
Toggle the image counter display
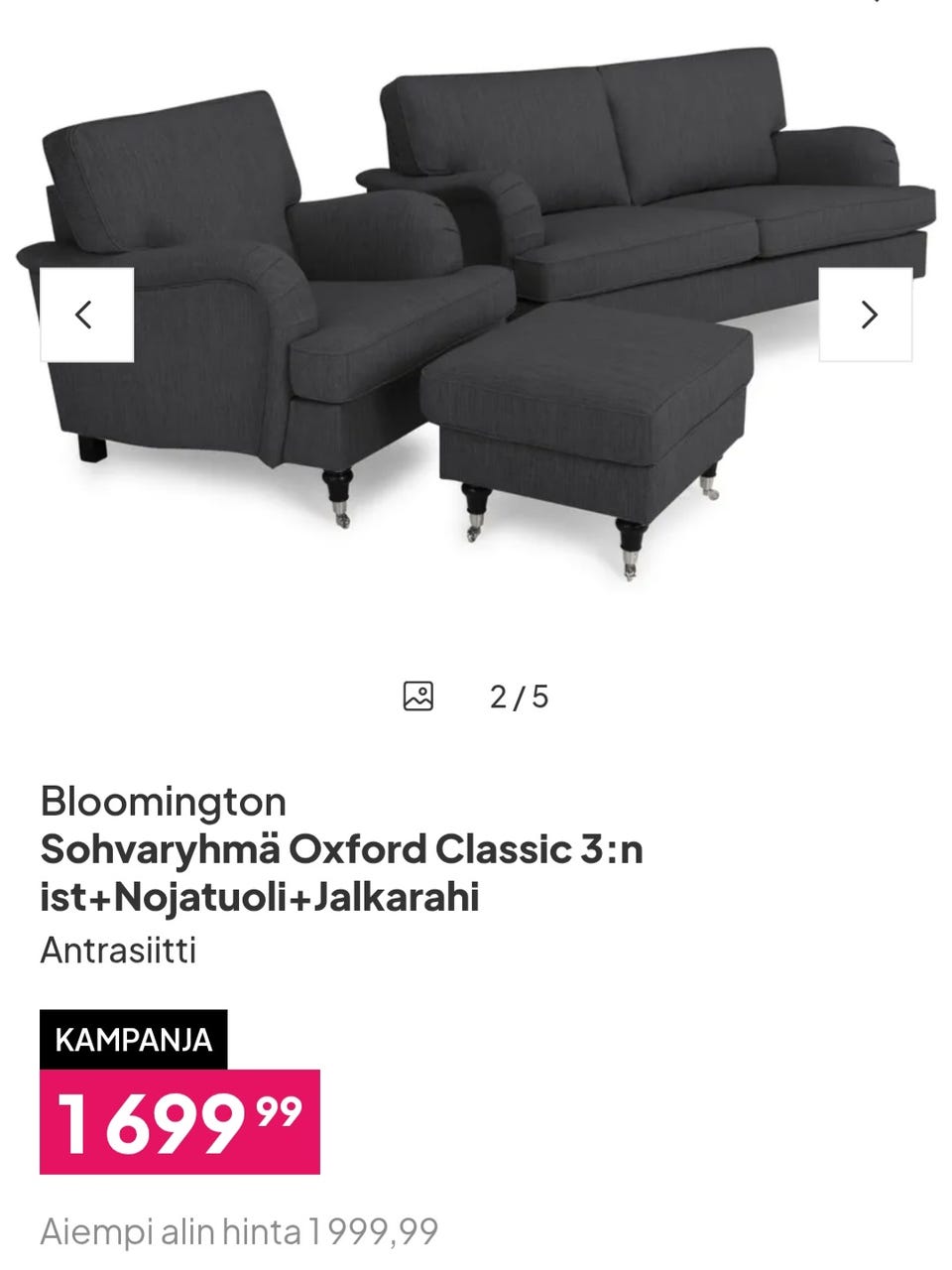[520, 696]
